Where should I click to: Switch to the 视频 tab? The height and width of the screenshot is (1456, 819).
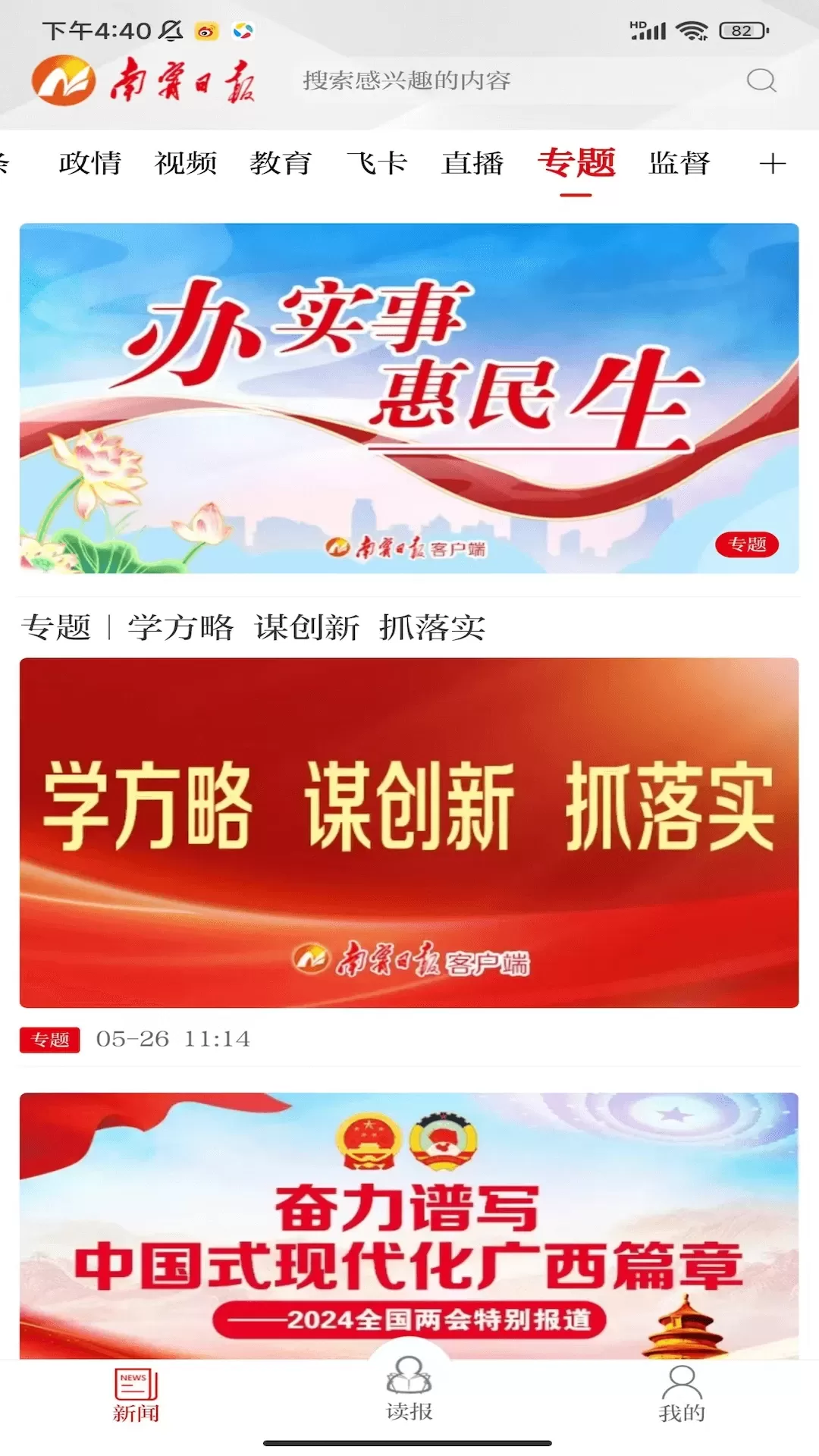click(x=186, y=163)
